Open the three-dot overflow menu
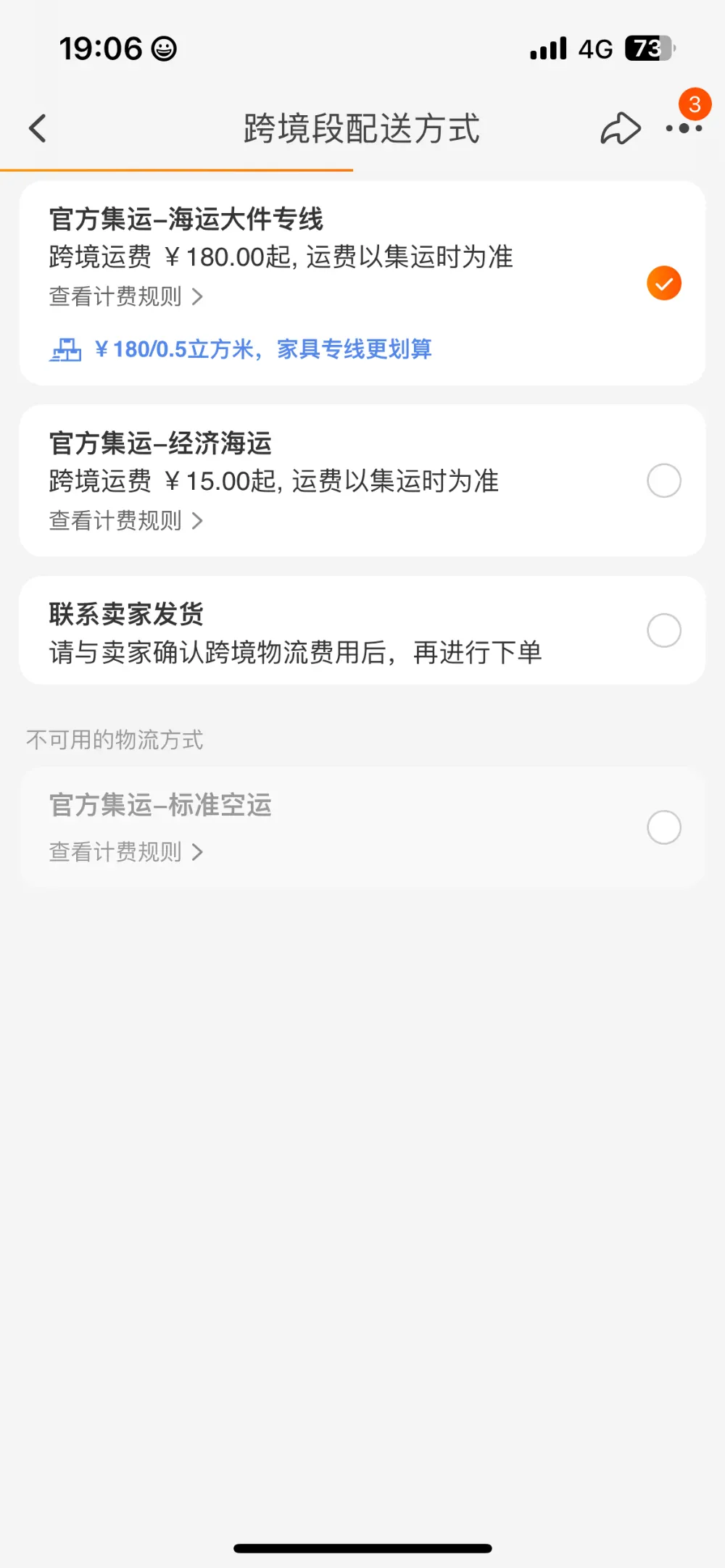 click(x=684, y=128)
